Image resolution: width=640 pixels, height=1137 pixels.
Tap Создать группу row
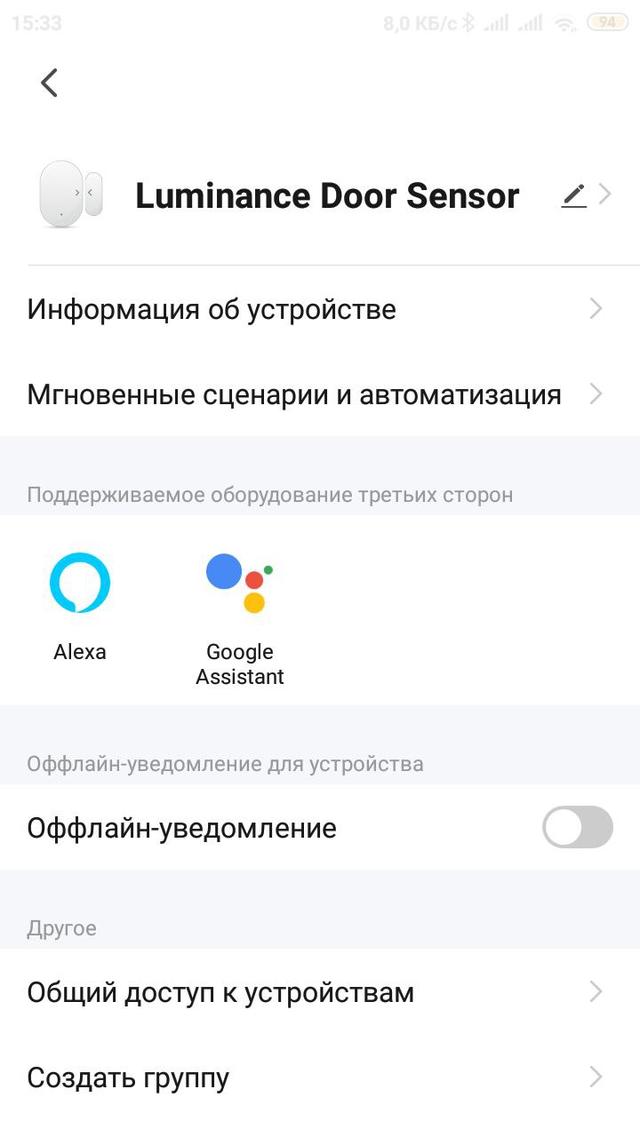(320, 1078)
